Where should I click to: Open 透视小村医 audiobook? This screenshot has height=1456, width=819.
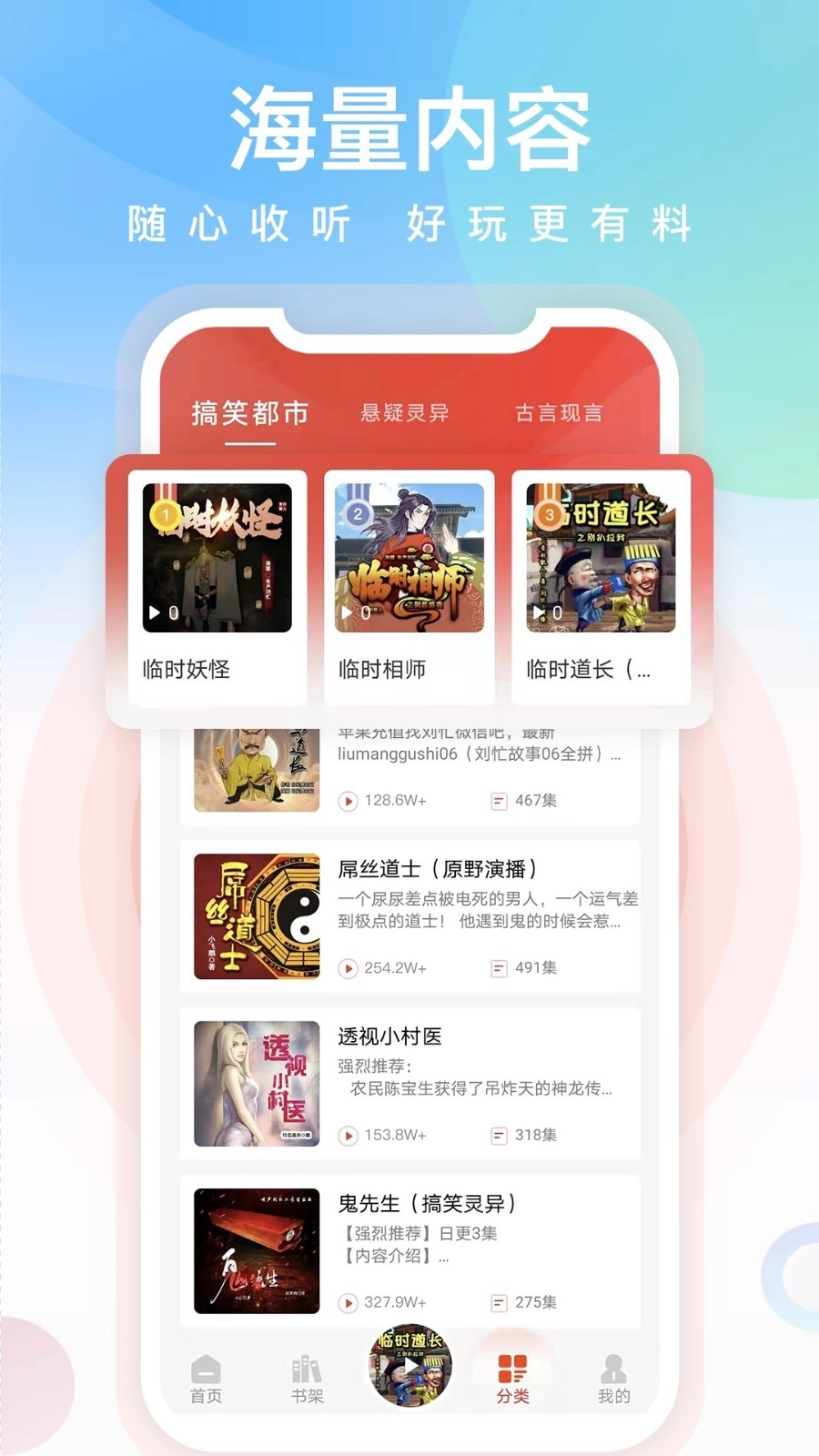coord(390,1035)
